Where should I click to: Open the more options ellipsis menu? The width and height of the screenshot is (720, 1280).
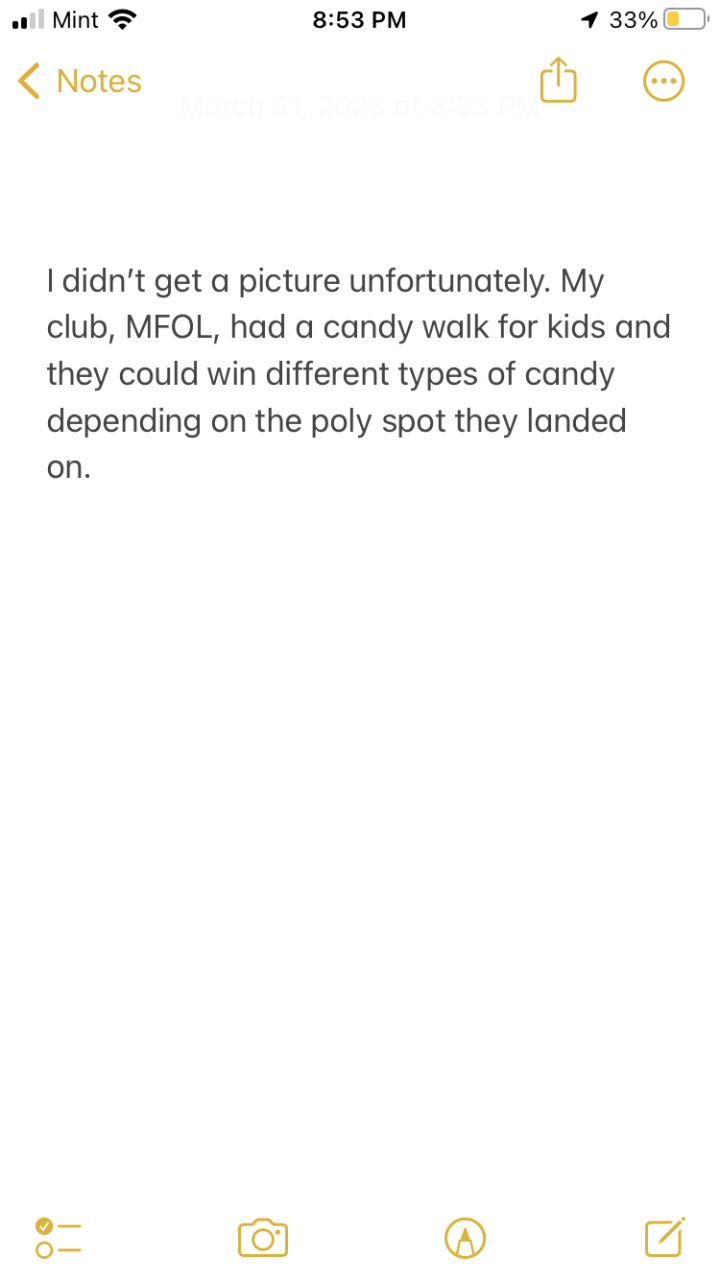[663, 81]
